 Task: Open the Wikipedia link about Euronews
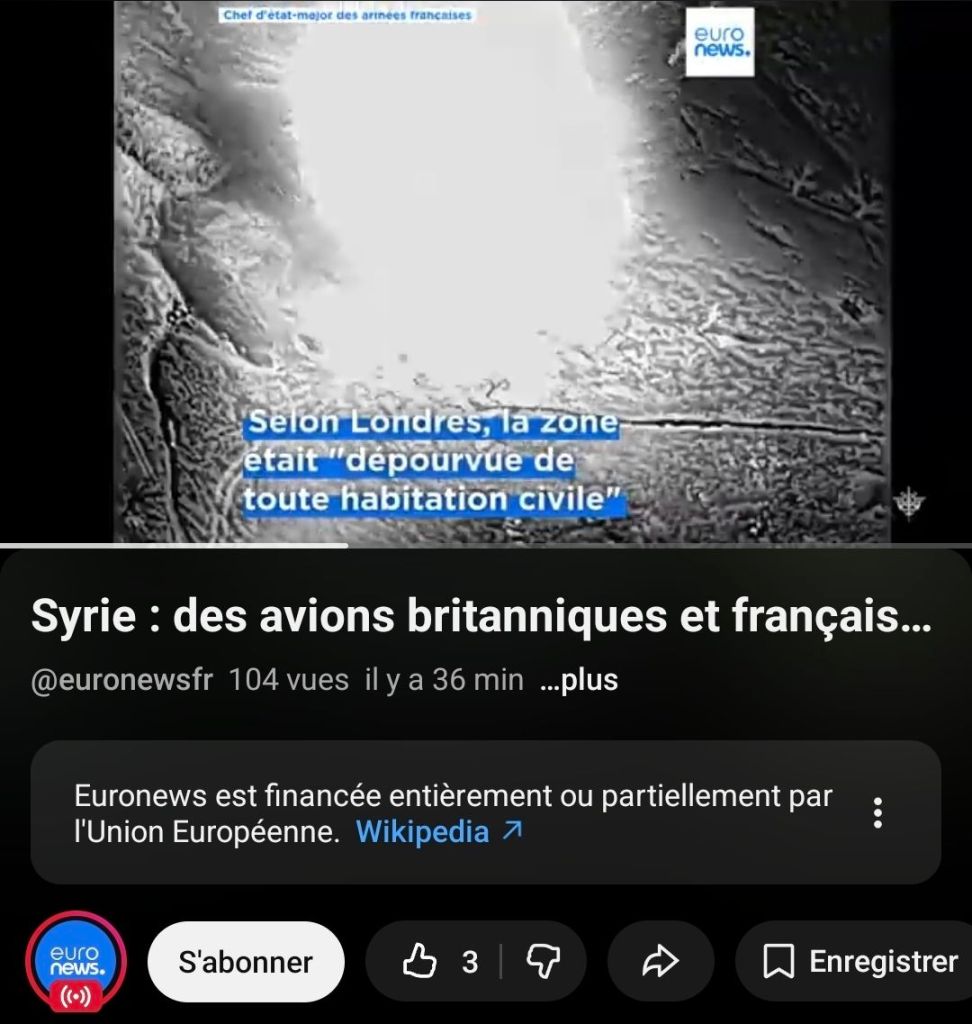[x=438, y=831]
